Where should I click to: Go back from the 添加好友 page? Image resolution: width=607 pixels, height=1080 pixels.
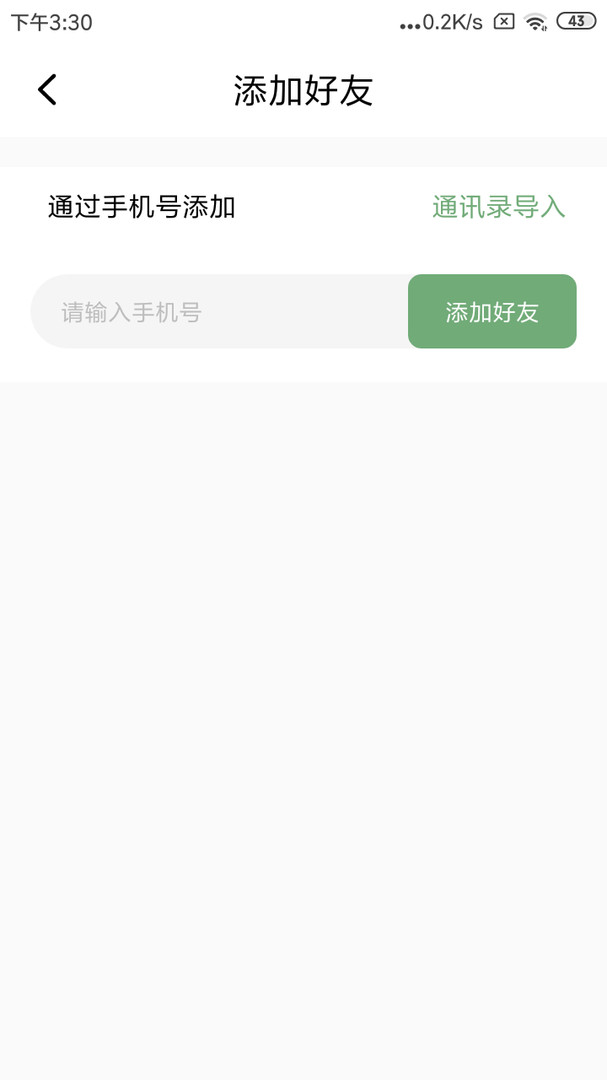tap(47, 90)
